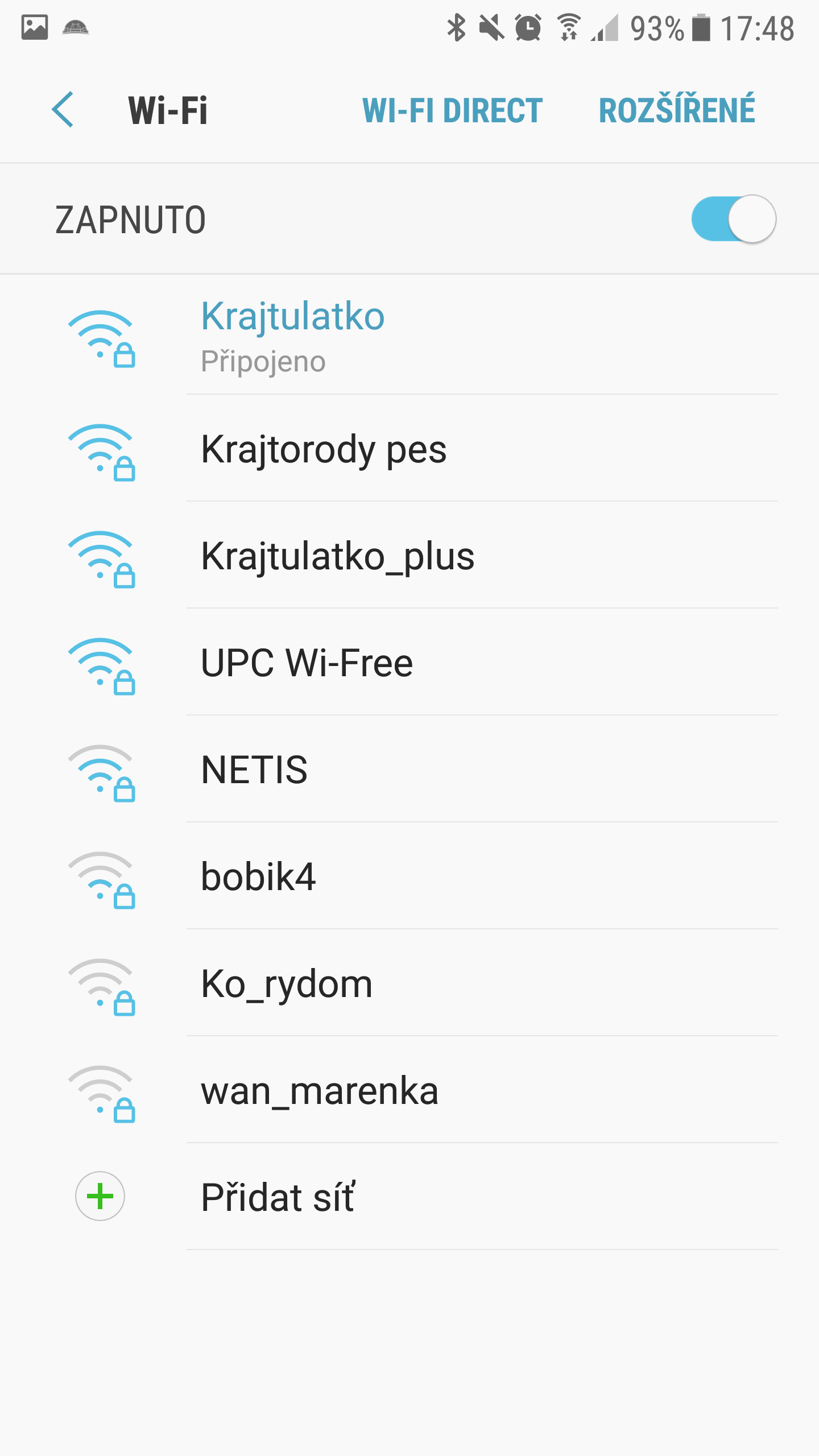Connect to Krajtulatko_plus
The width and height of the screenshot is (819, 1456).
(409, 555)
